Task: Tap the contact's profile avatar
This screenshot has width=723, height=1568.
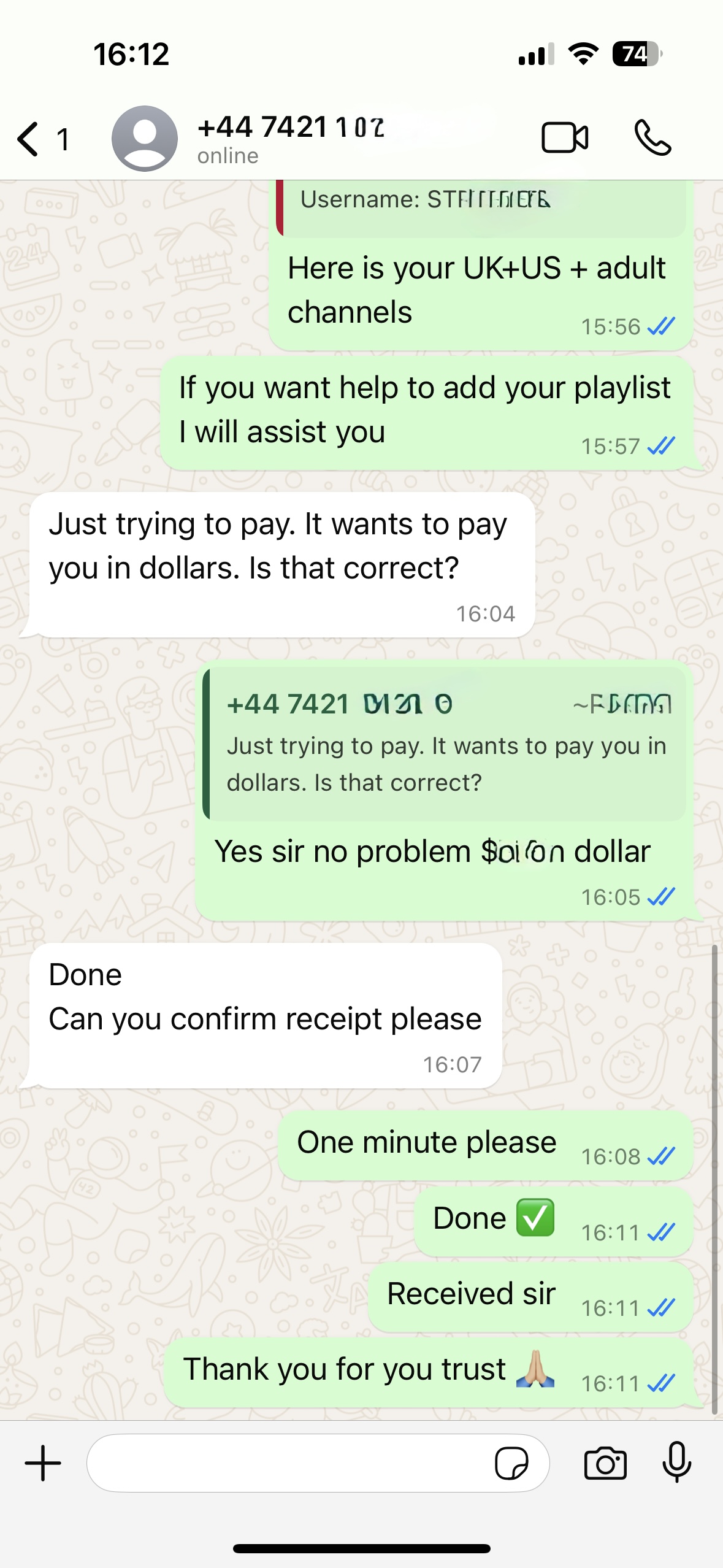Action: (144, 137)
